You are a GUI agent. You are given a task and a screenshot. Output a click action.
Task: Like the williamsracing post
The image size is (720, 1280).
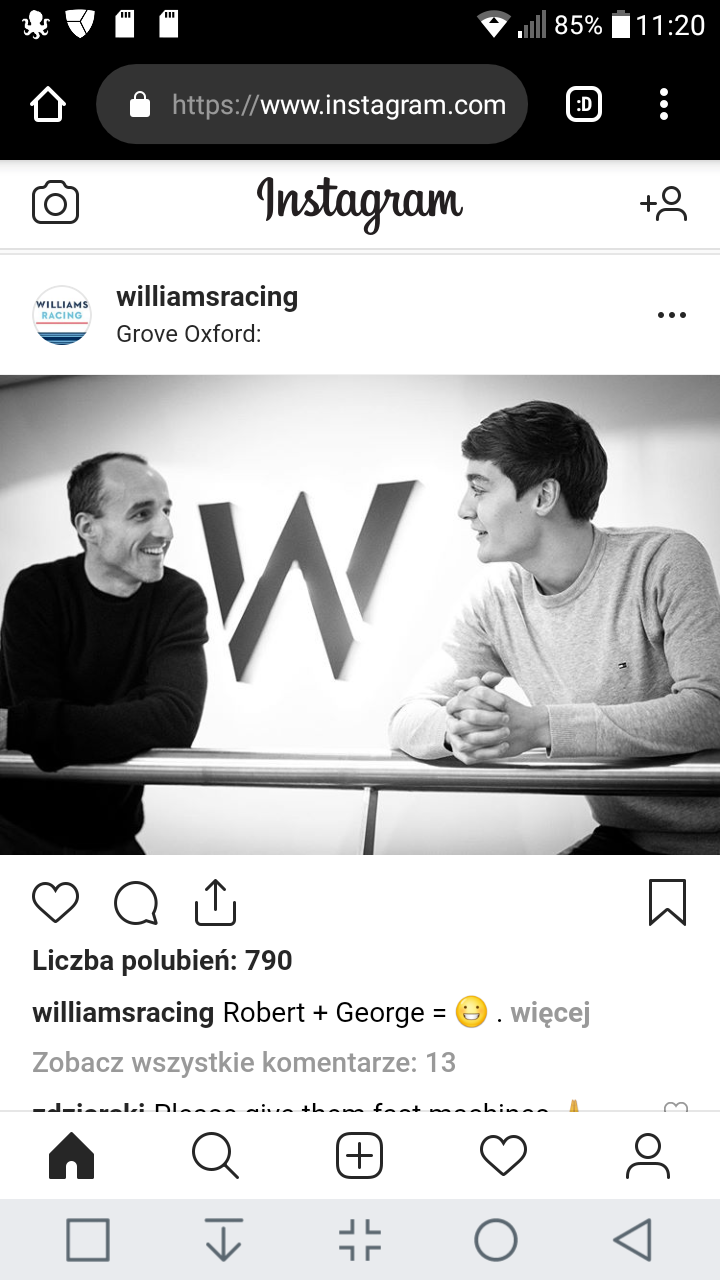[x=55, y=903]
